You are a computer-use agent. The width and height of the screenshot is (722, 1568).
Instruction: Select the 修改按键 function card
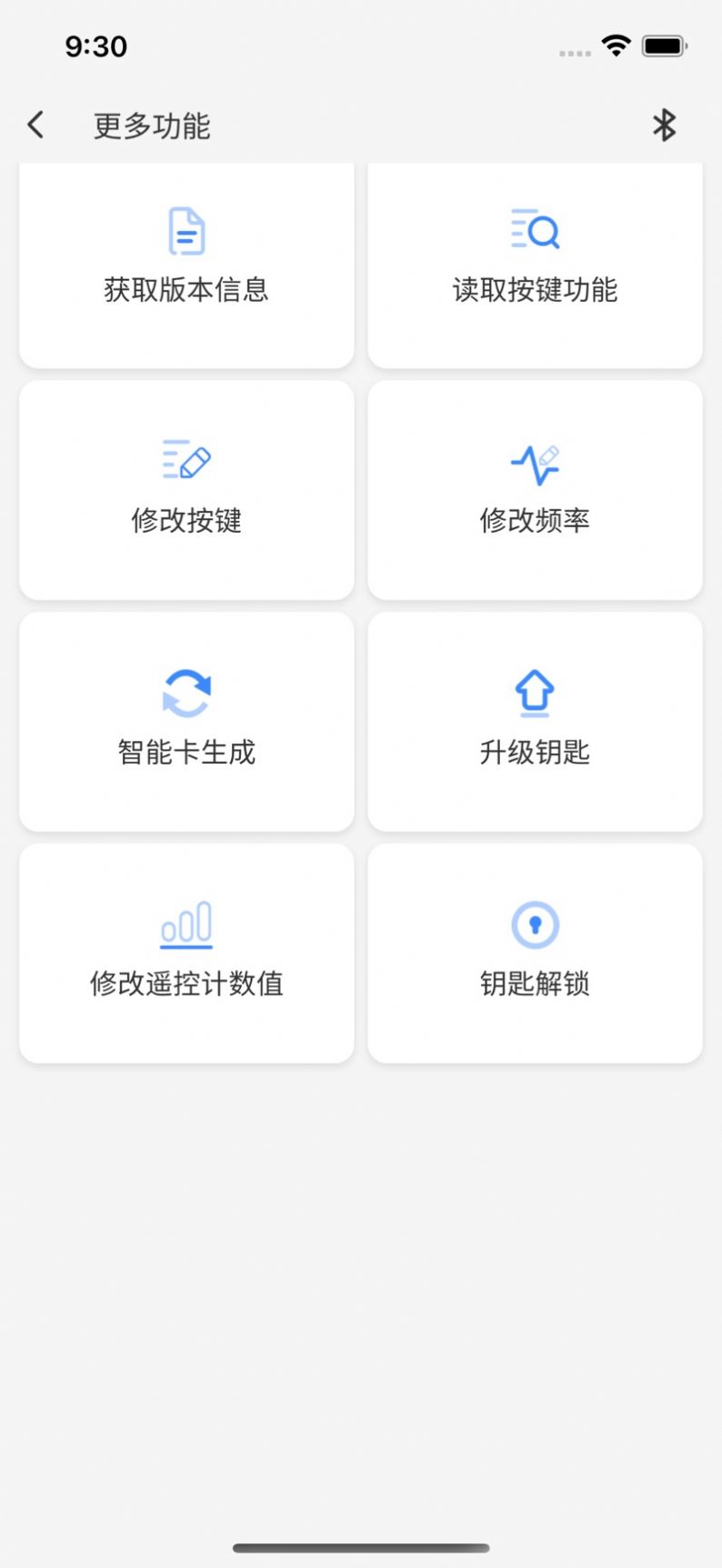point(186,491)
